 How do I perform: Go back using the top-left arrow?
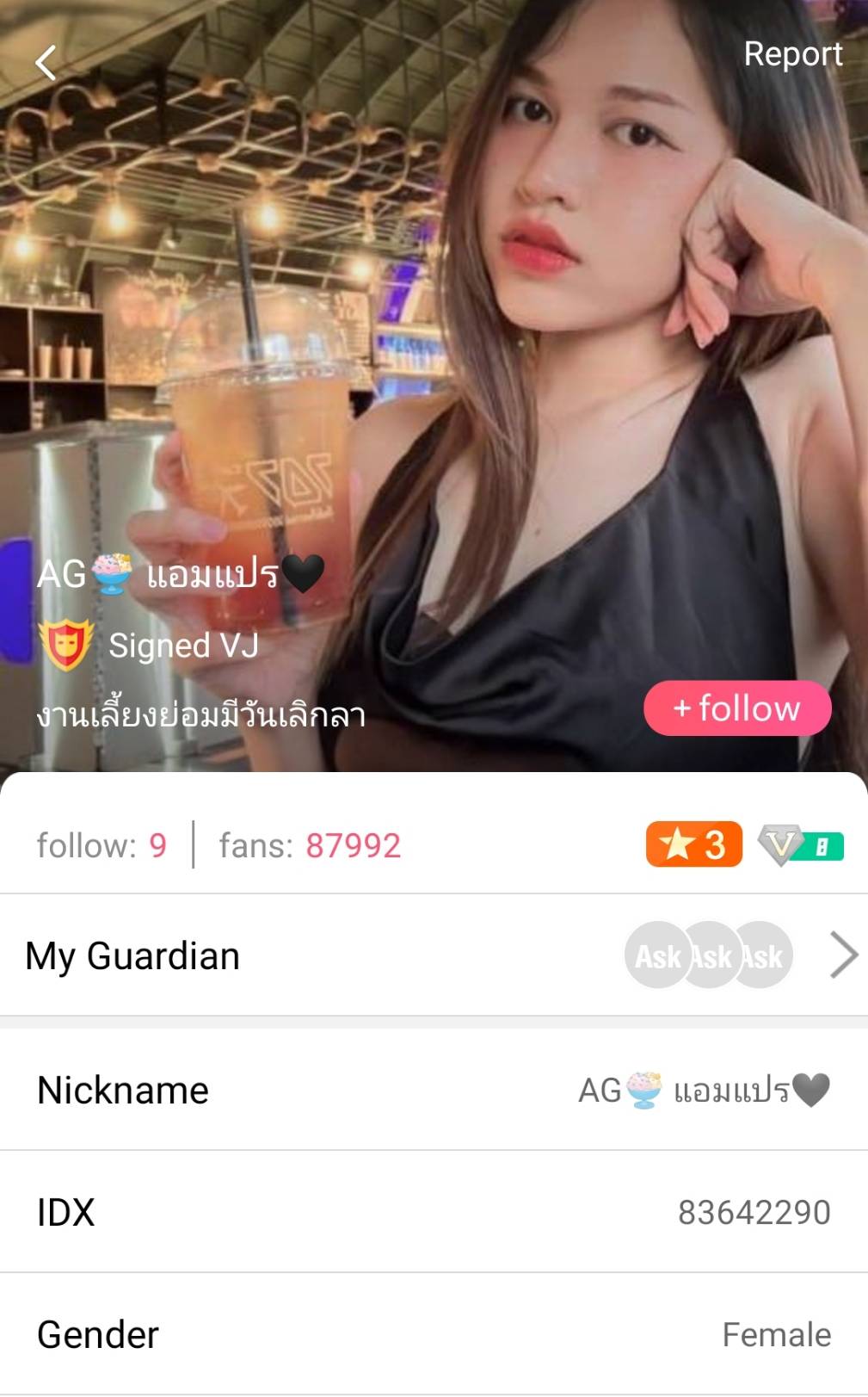point(46,63)
